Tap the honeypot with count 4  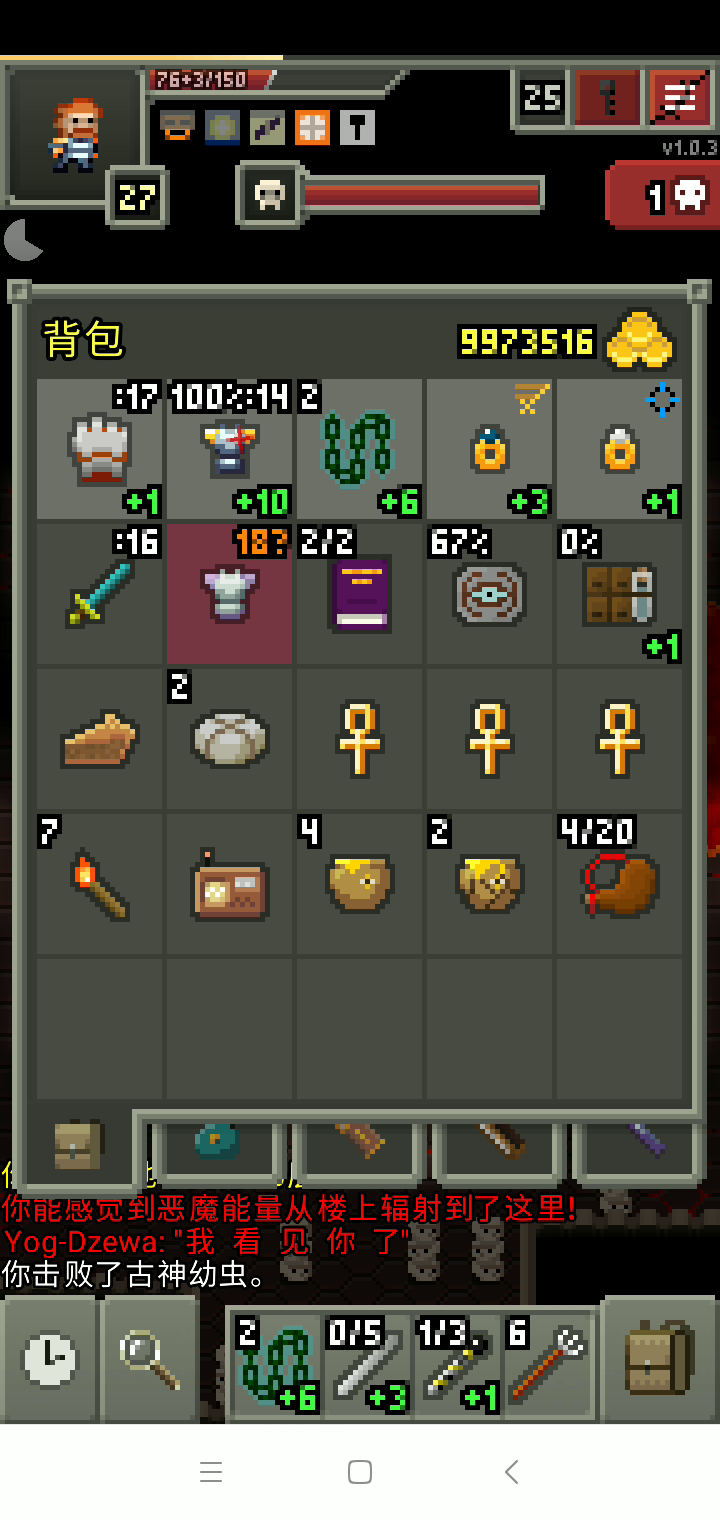360,884
